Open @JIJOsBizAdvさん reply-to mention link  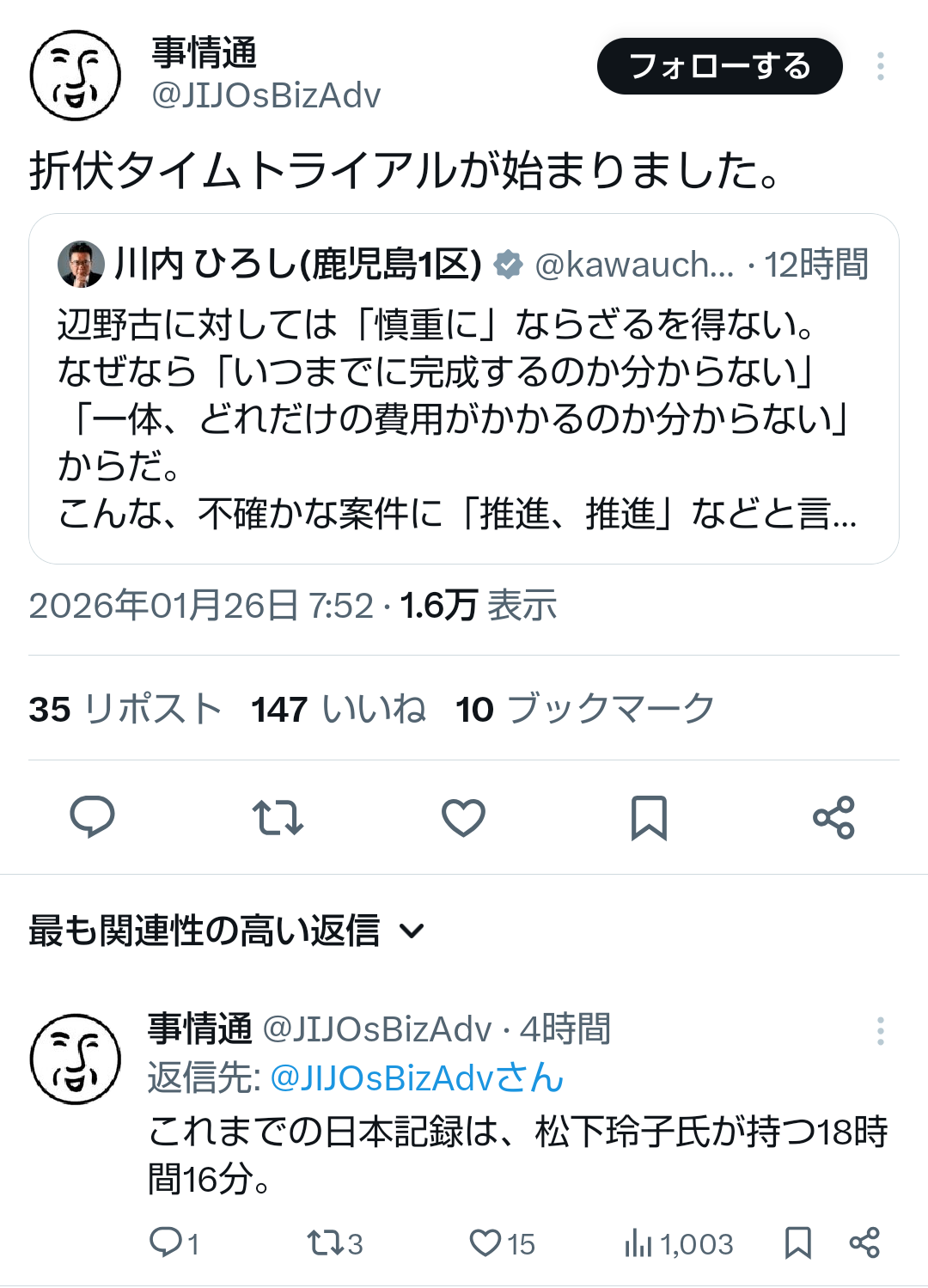tap(417, 1077)
